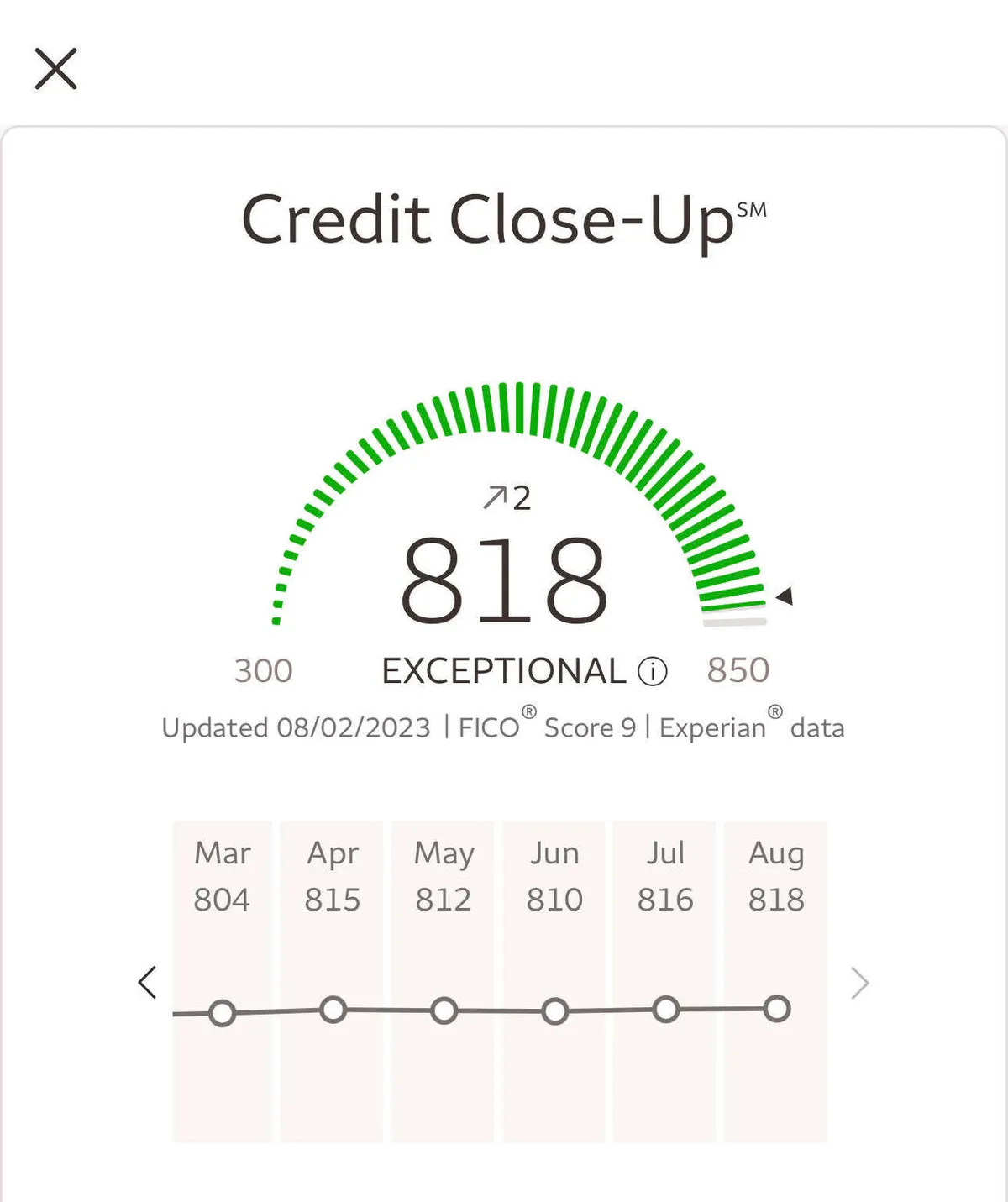Select the May 812 score column

[x=444, y=981]
